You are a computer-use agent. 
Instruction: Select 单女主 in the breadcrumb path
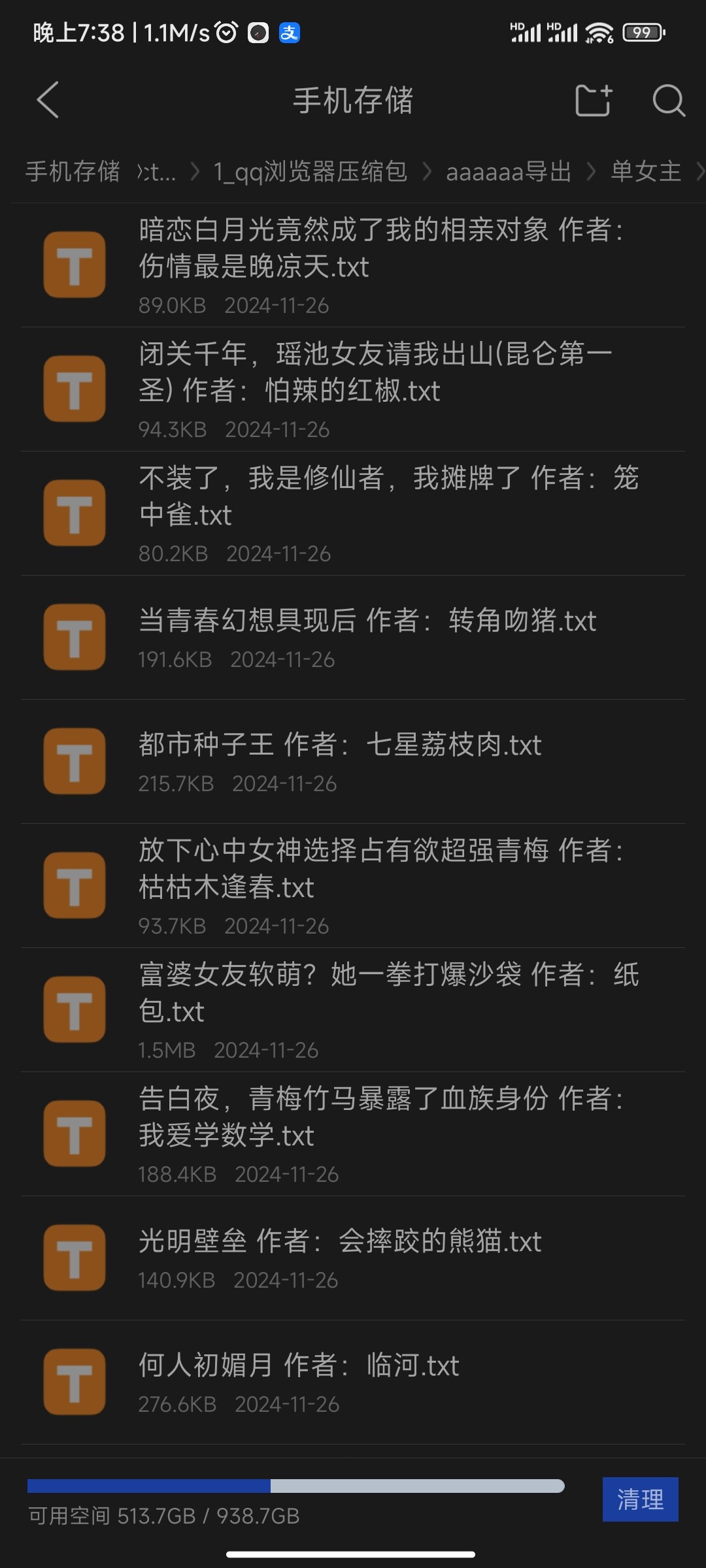[646, 172]
